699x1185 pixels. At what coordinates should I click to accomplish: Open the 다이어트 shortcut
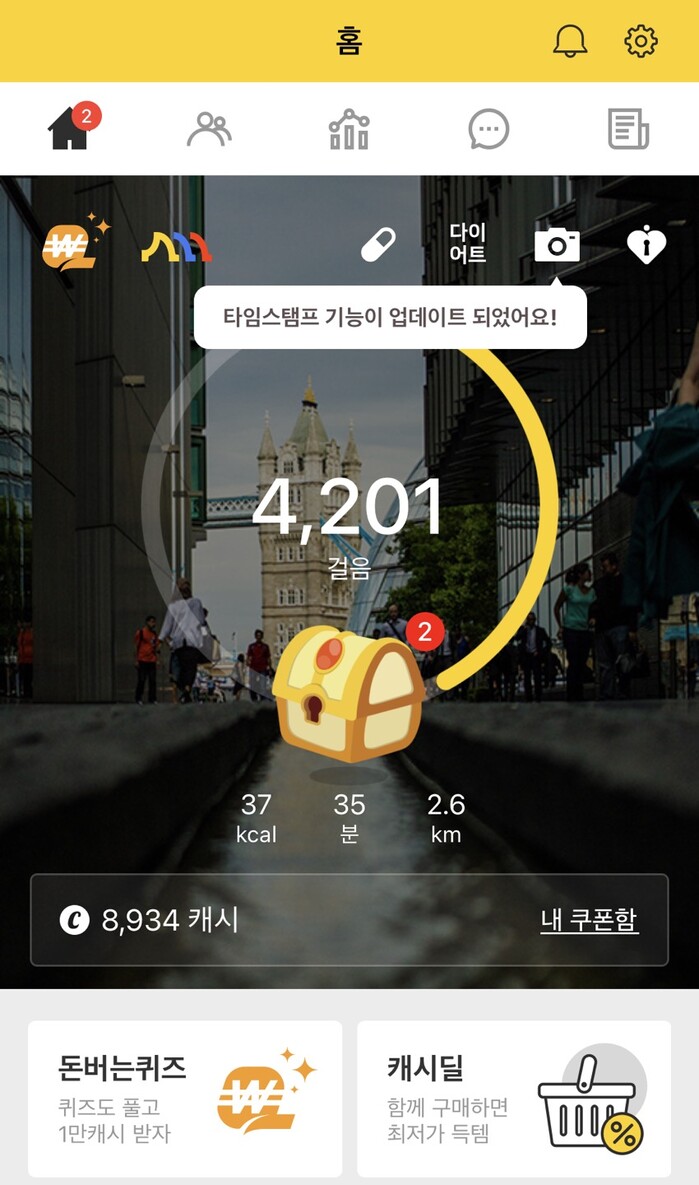[x=467, y=244]
